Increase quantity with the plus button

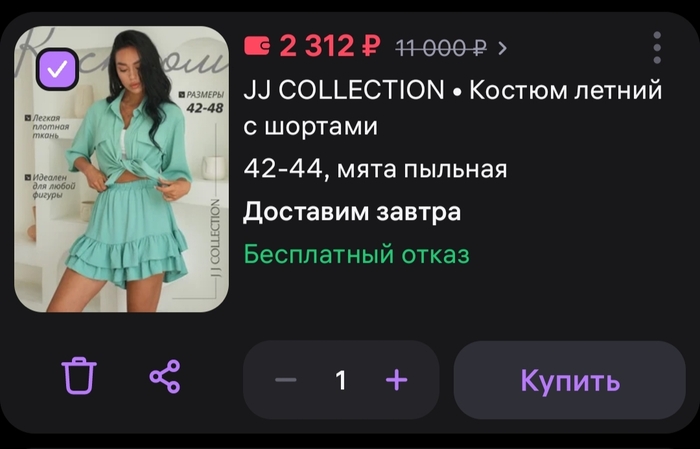click(x=397, y=380)
